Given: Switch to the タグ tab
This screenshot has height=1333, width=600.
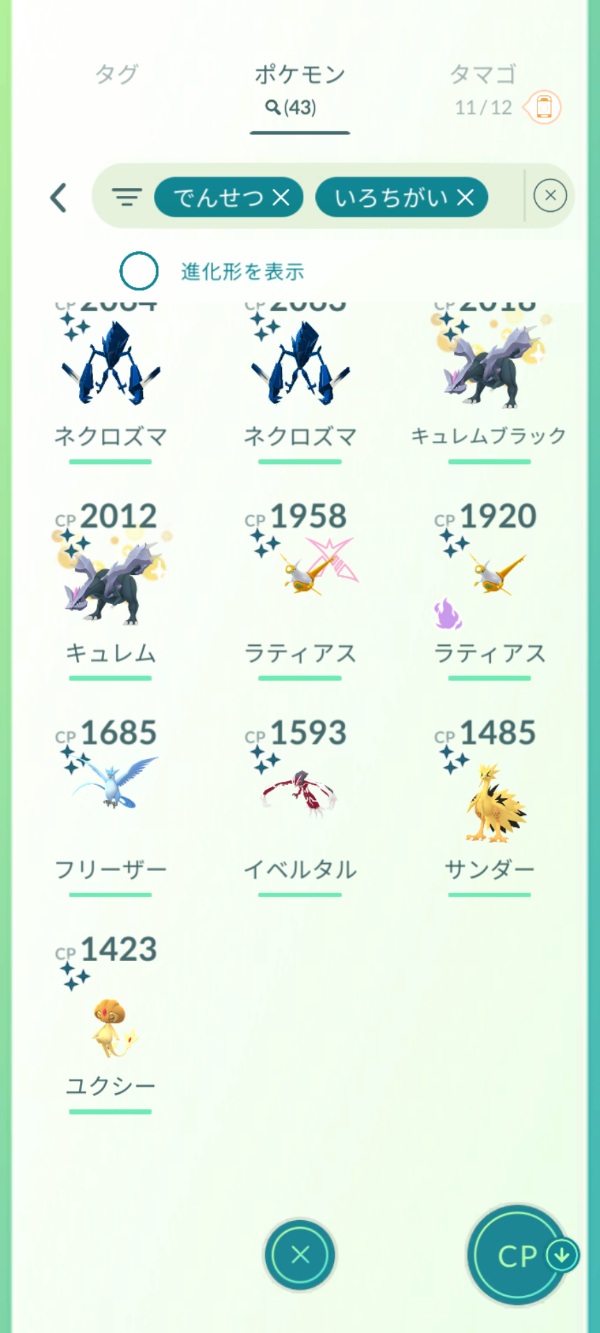Looking at the screenshot, I should coord(116,75).
